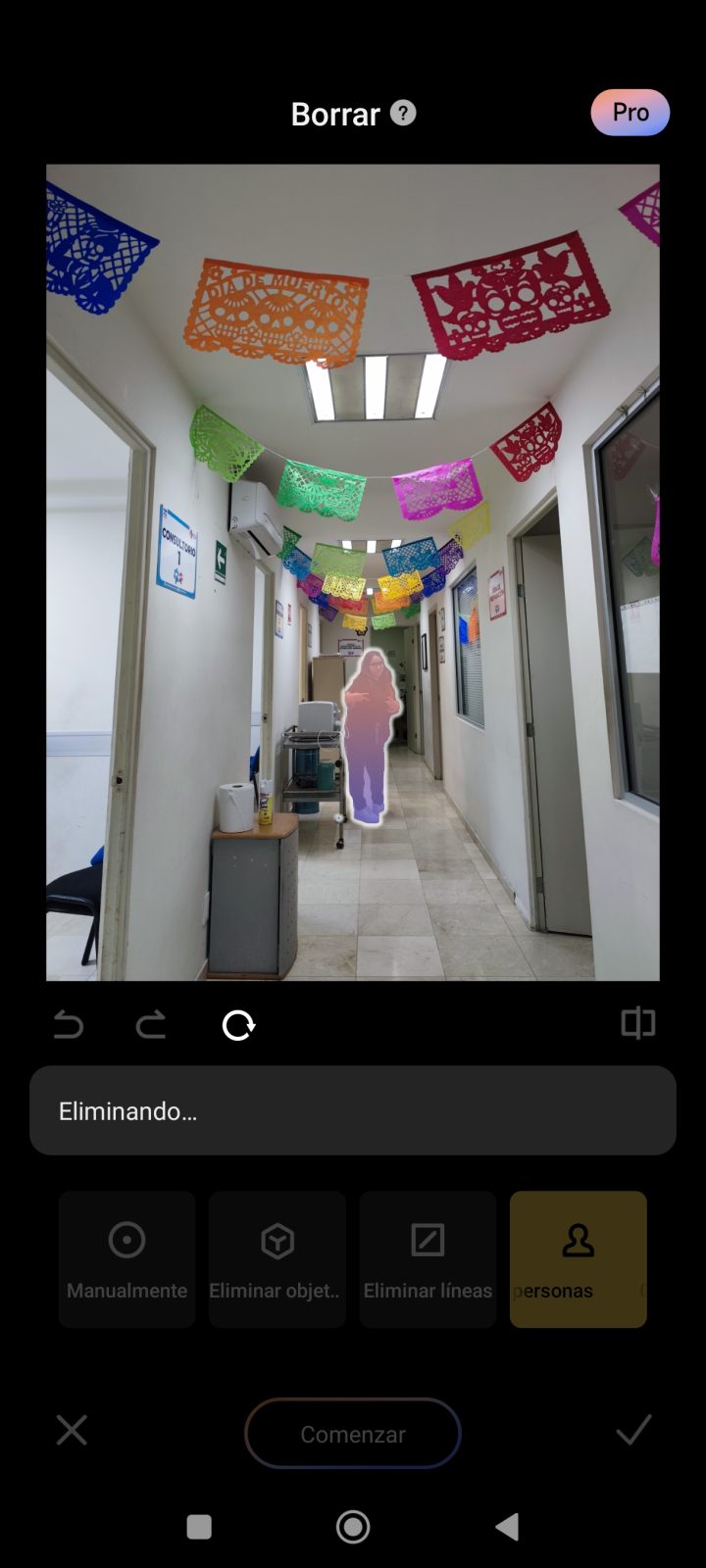The width and height of the screenshot is (706, 1568).
Task: Compare with the original photo
Action: [x=637, y=1023]
